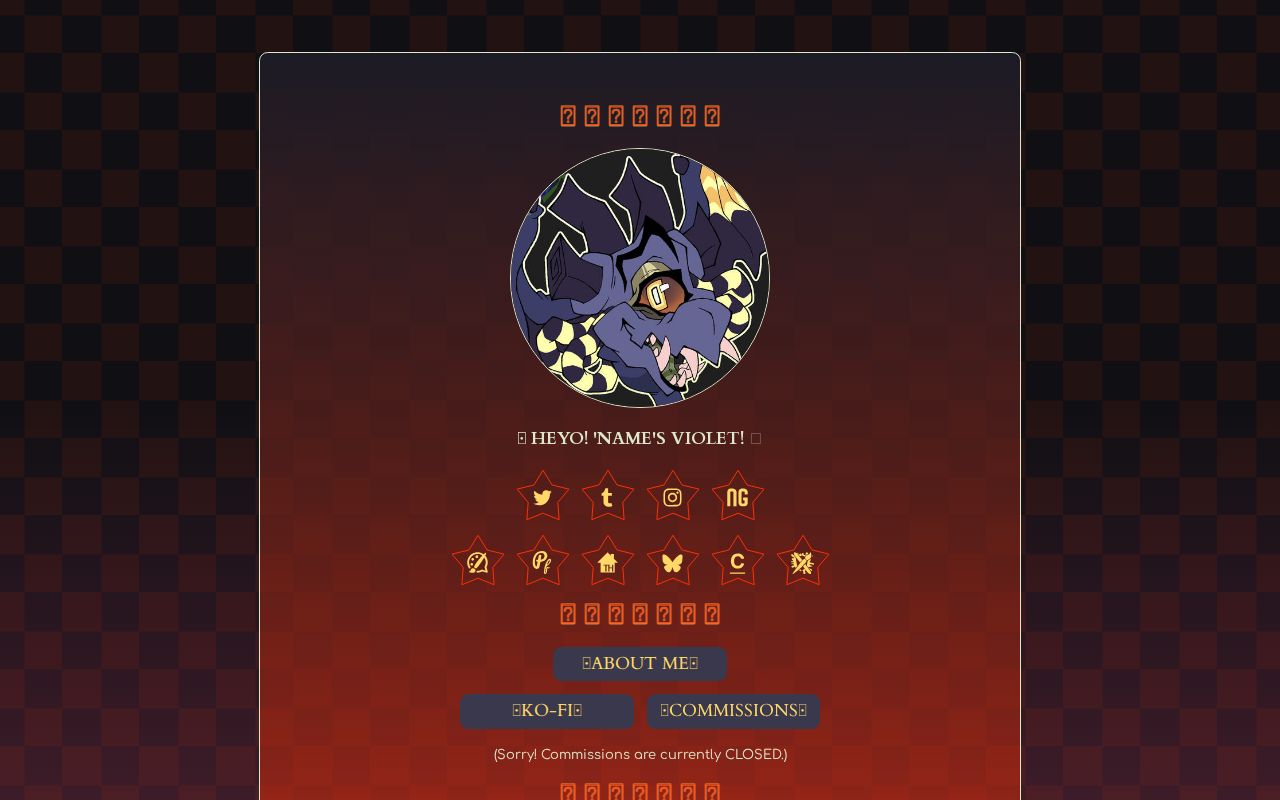Open the paint palette star icon
Screen dimensions: 1280x800
tap(478, 563)
